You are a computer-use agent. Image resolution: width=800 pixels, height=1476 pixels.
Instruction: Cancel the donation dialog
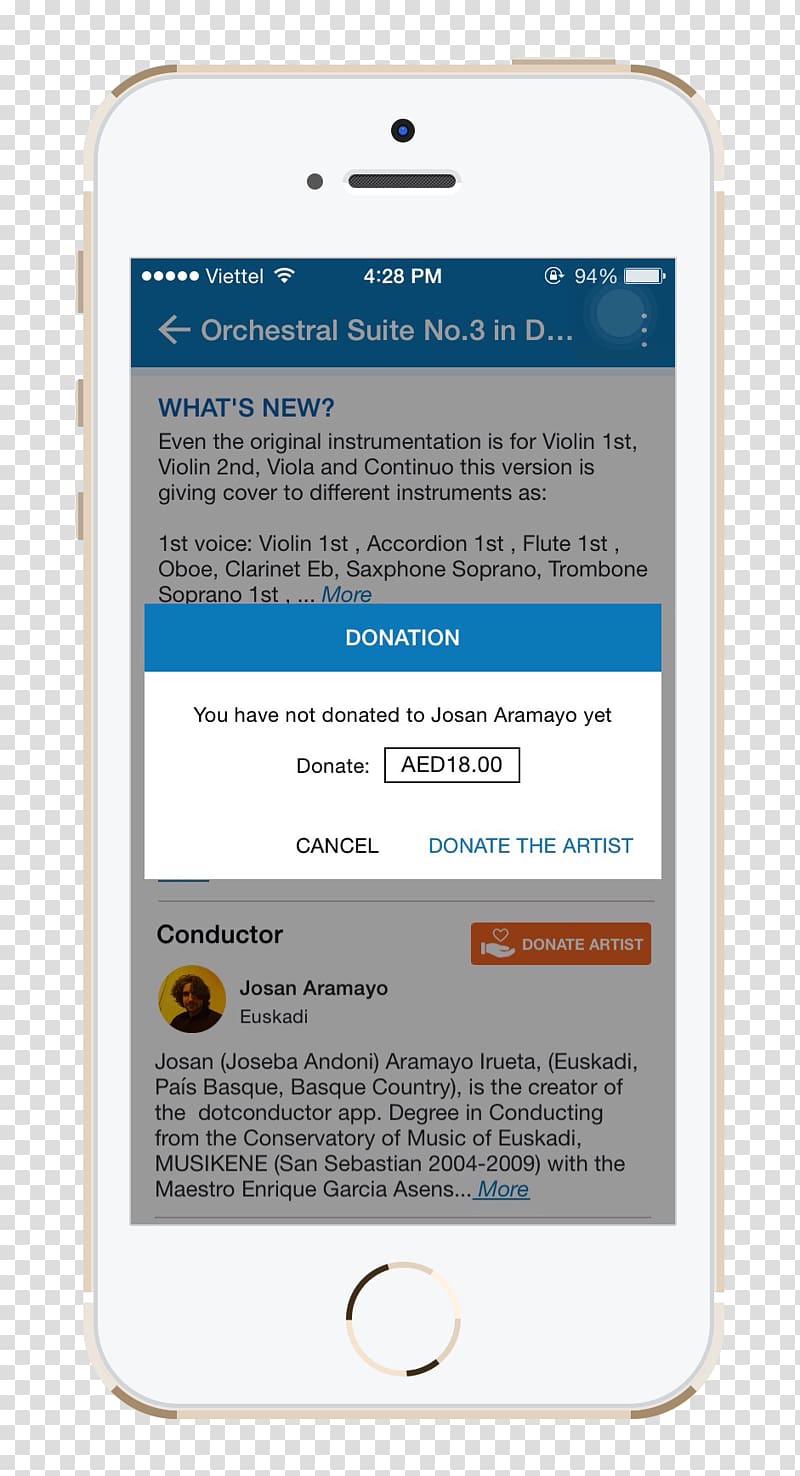[x=337, y=846]
